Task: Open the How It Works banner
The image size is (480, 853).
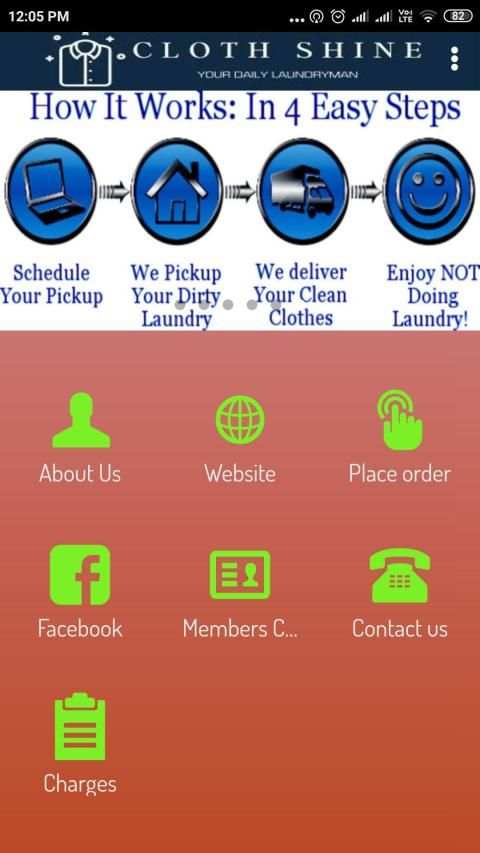Action: tap(240, 210)
